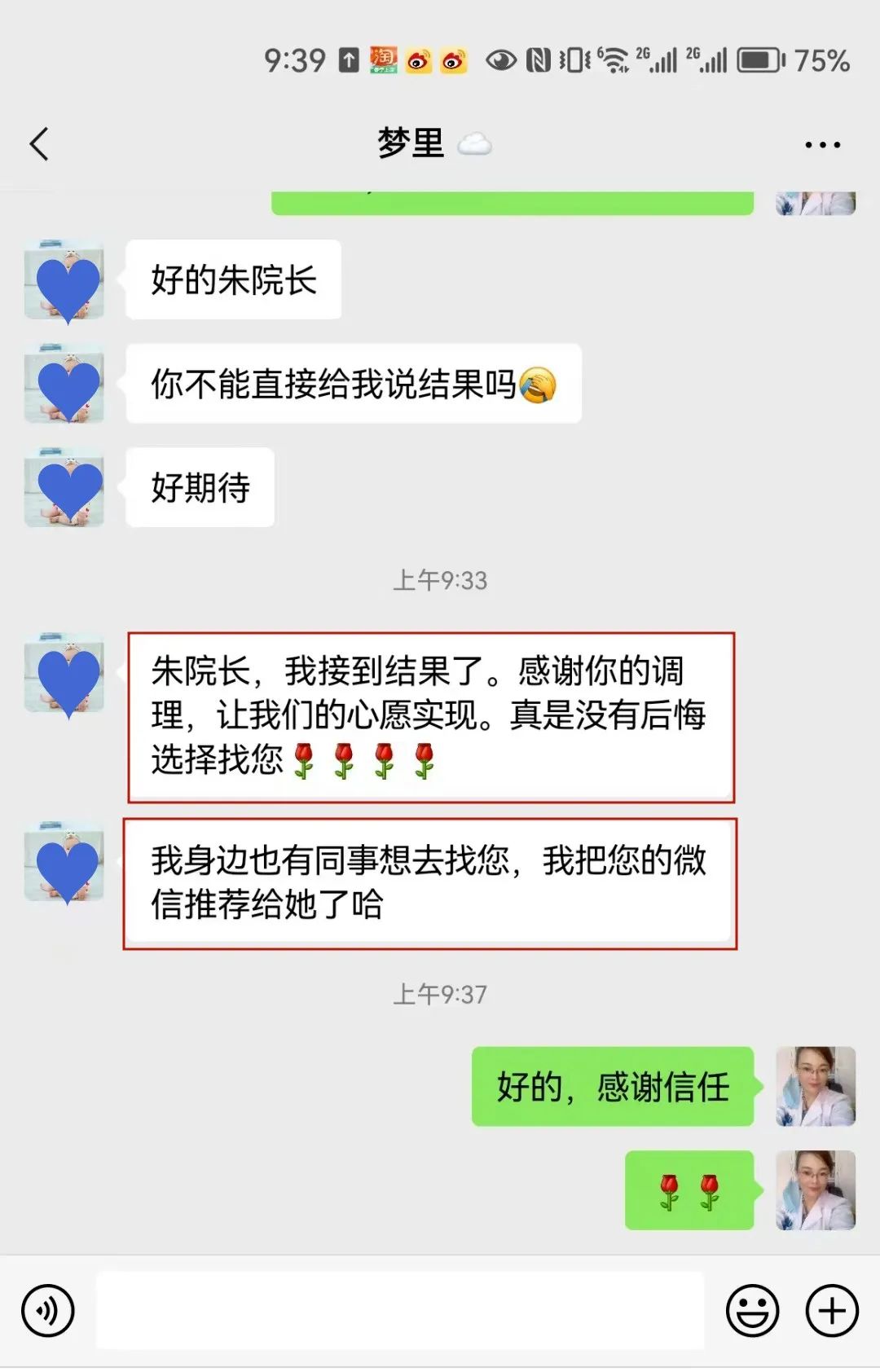Switch to voice message input
The image size is (880, 1372).
coord(48,1311)
